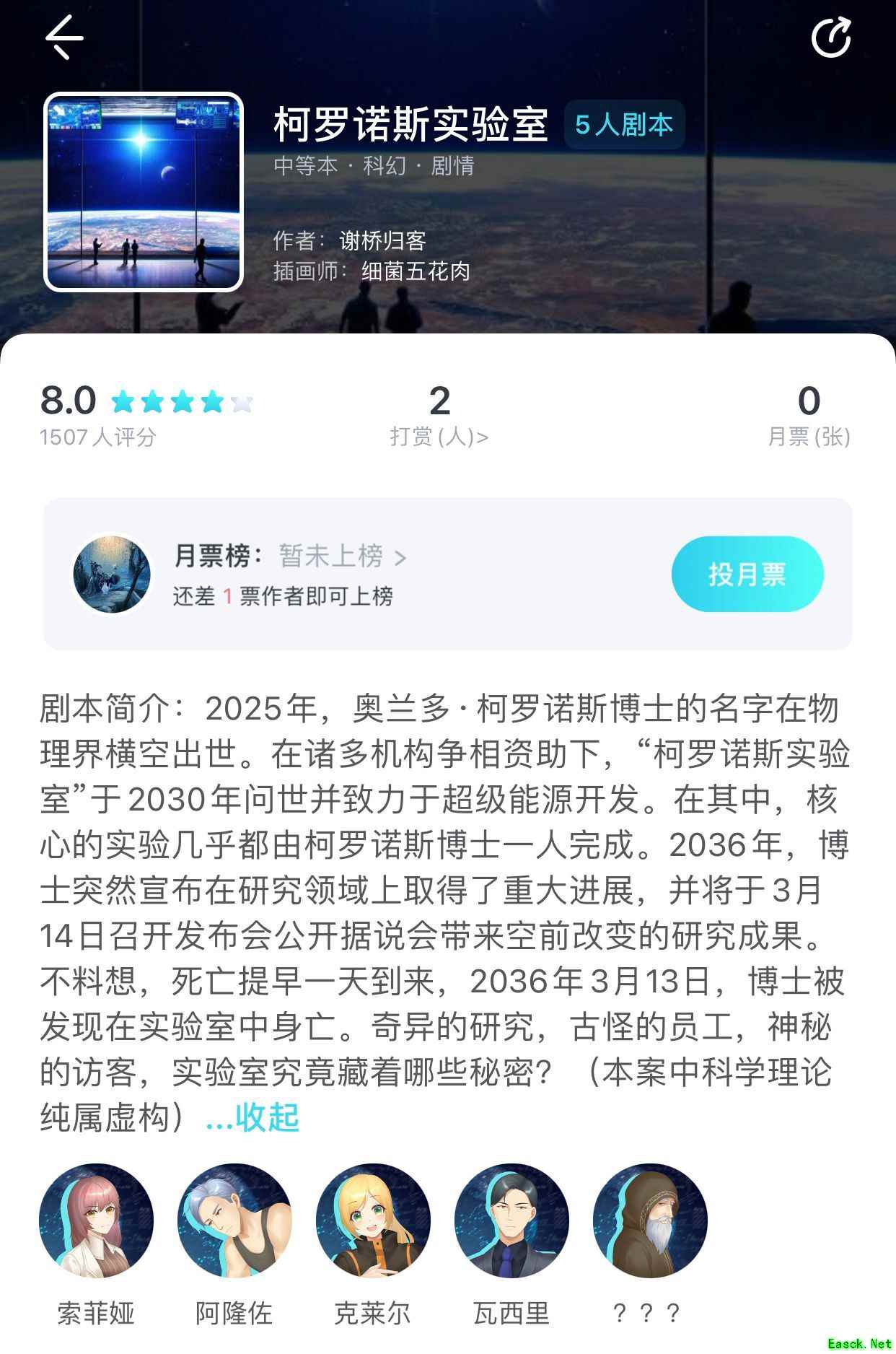Open the mystery character ？？？
Screen dimensions: 896x1354
point(649,1221)
